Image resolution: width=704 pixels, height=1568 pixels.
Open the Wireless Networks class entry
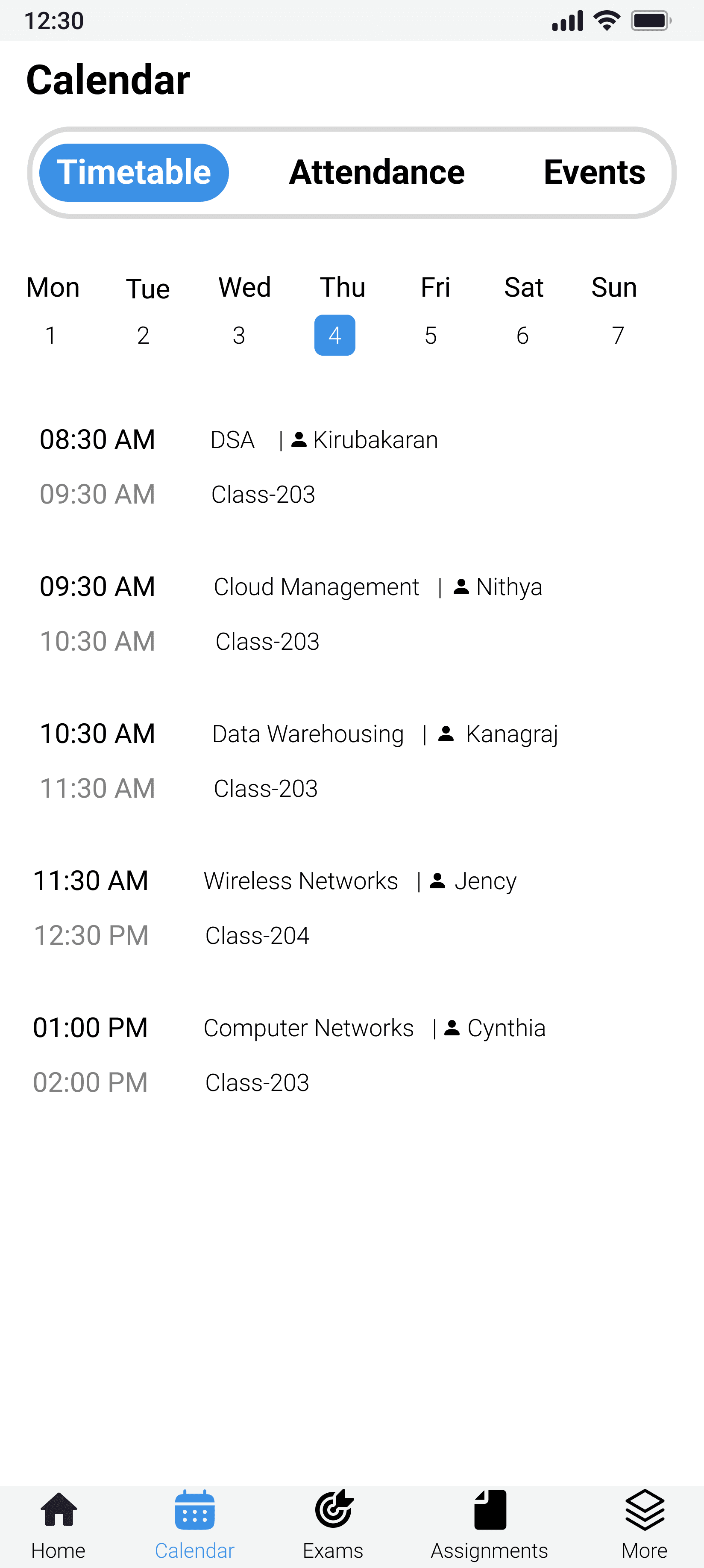[x=352, y=908]
